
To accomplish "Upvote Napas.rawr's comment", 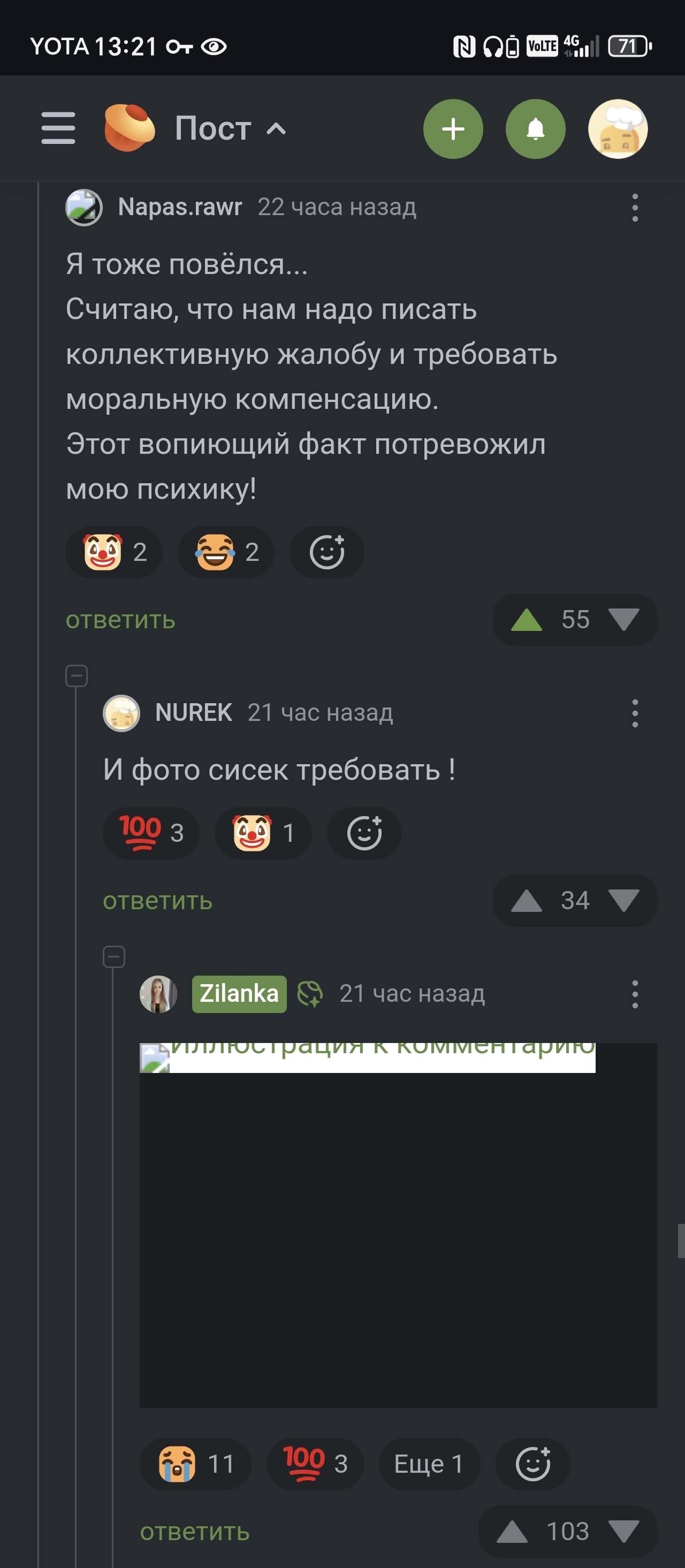I will [527, 620].
